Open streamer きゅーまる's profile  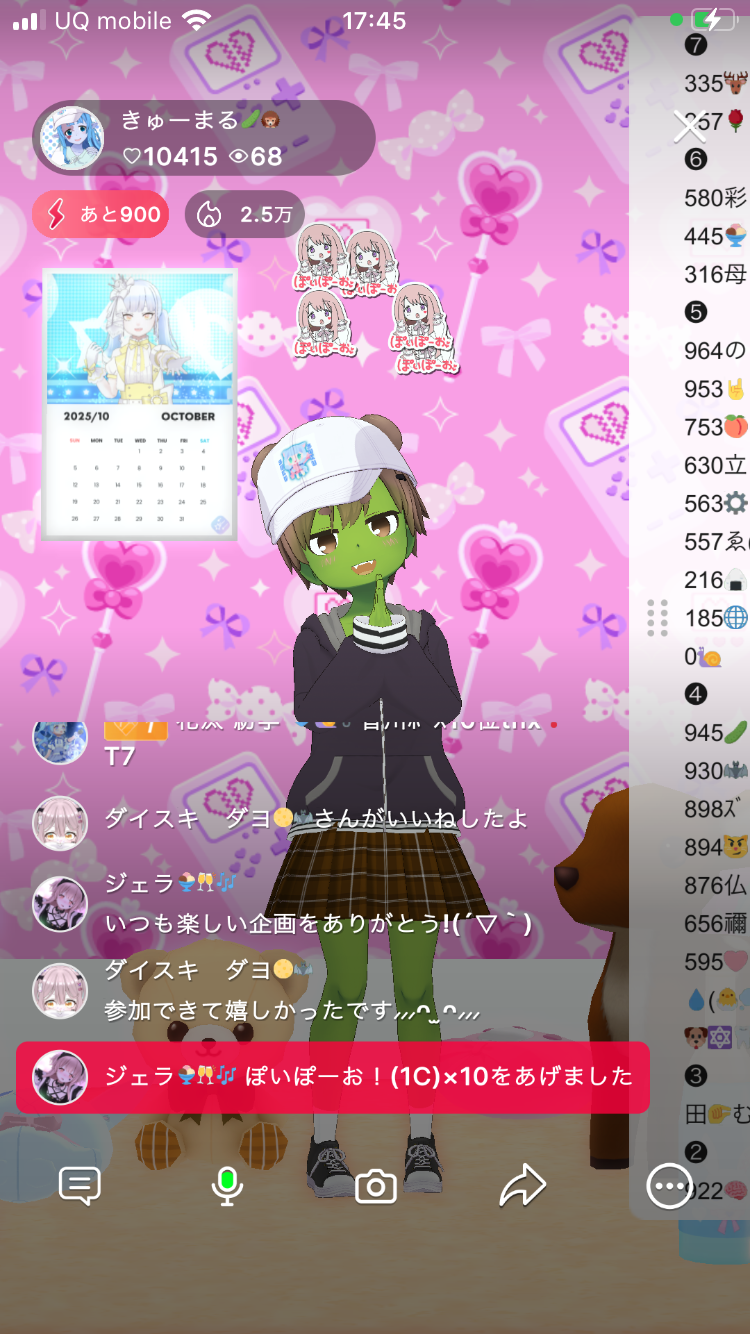tap(72, 137)
